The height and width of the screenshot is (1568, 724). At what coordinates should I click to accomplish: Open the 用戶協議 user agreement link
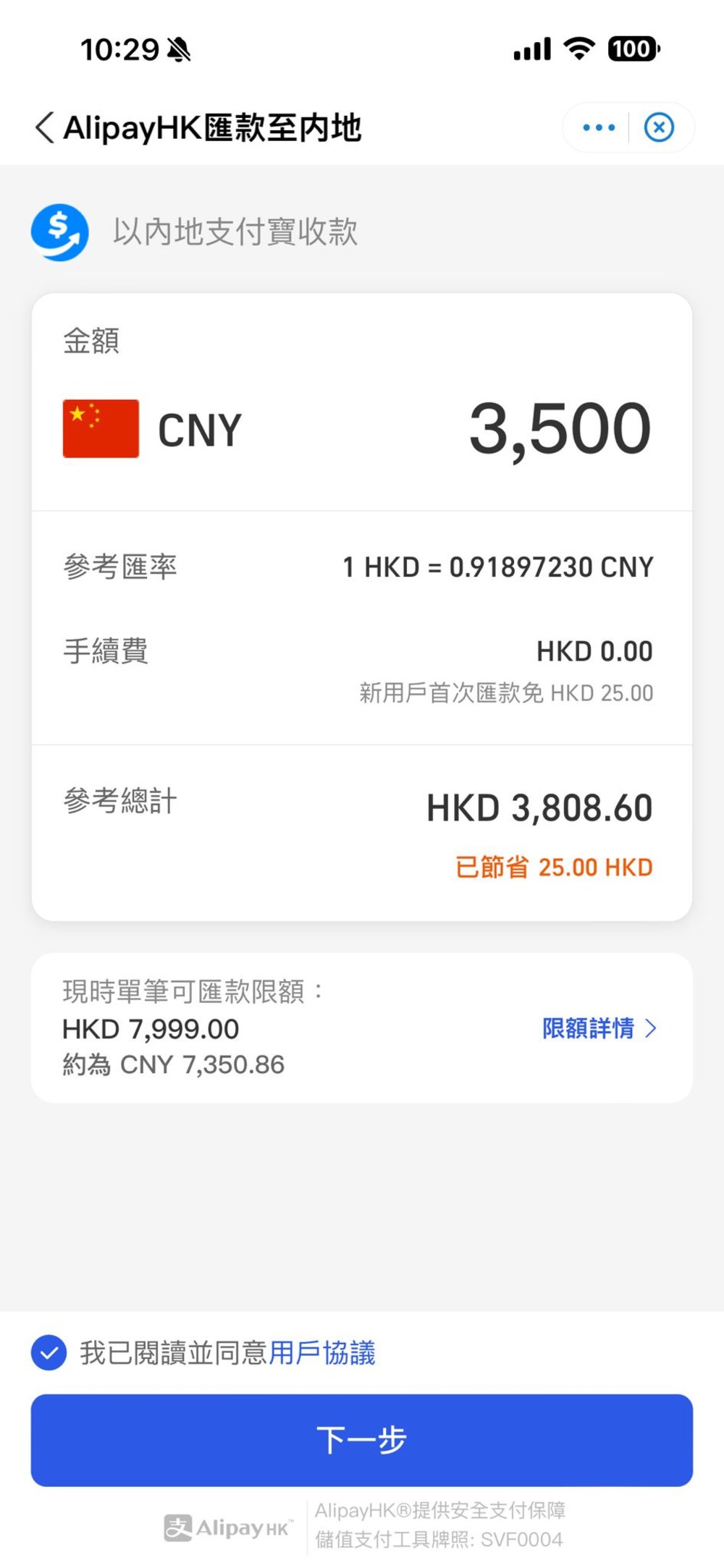[324, 1354]
